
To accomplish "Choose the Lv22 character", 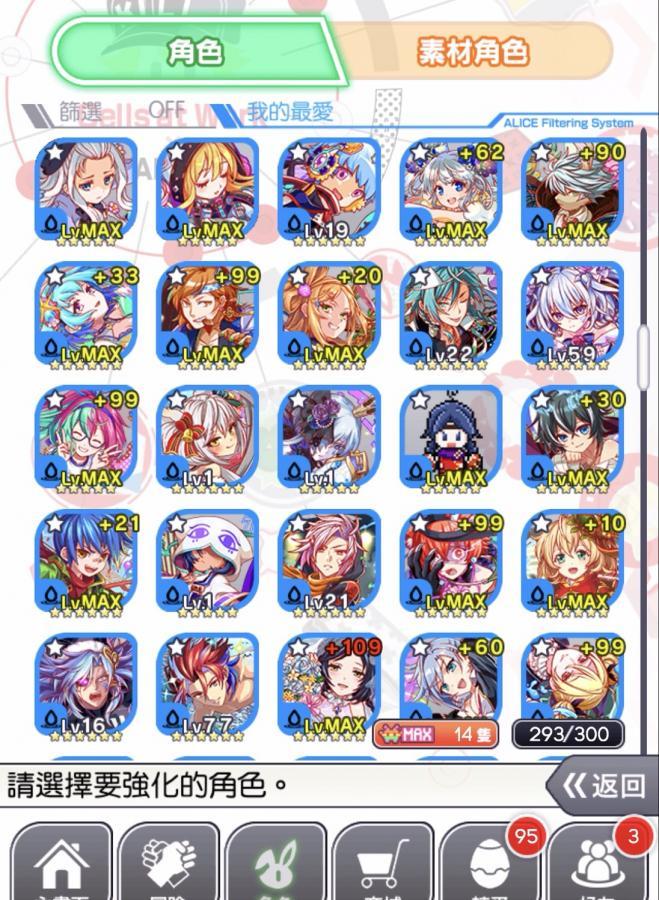I will [452, 314].
